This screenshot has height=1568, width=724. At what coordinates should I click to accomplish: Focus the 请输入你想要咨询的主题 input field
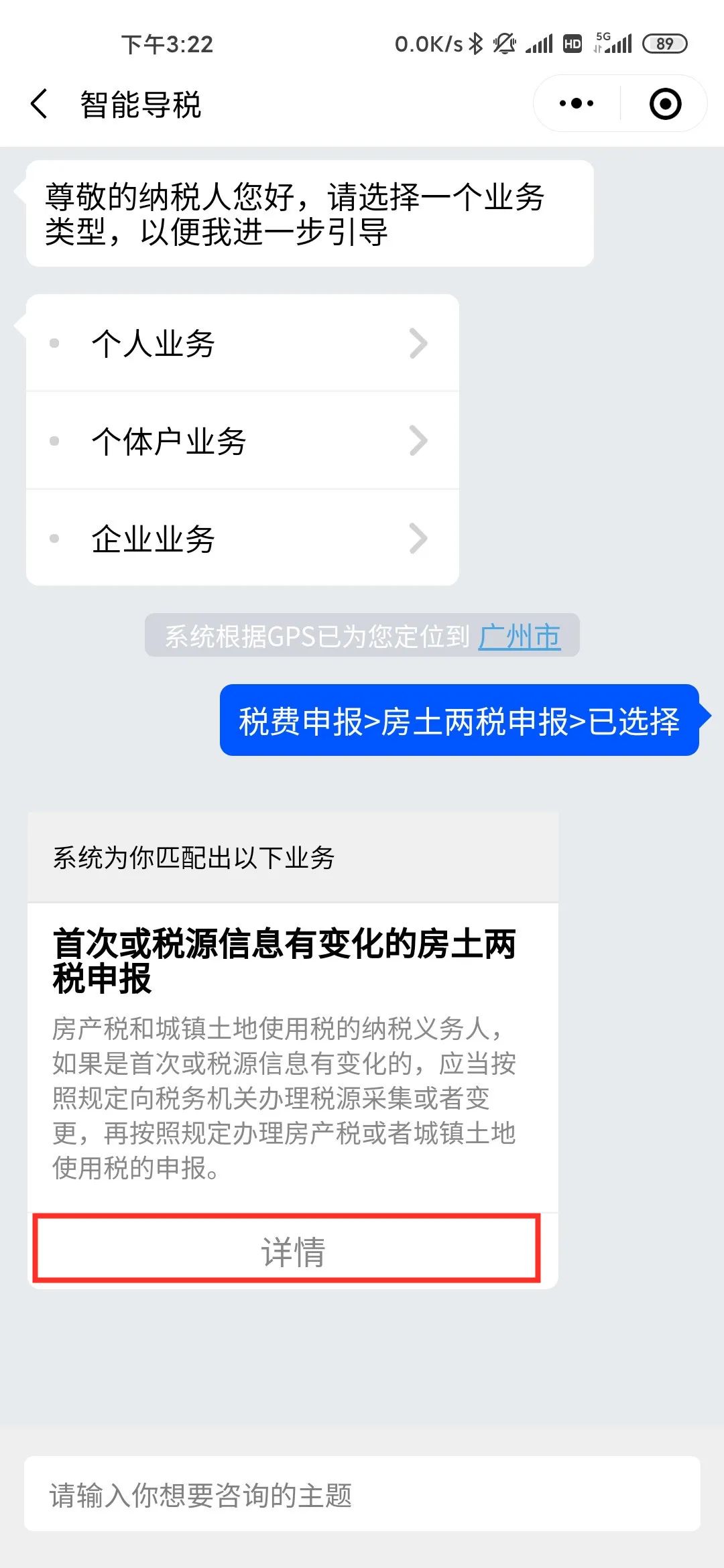click(362, 1494)
